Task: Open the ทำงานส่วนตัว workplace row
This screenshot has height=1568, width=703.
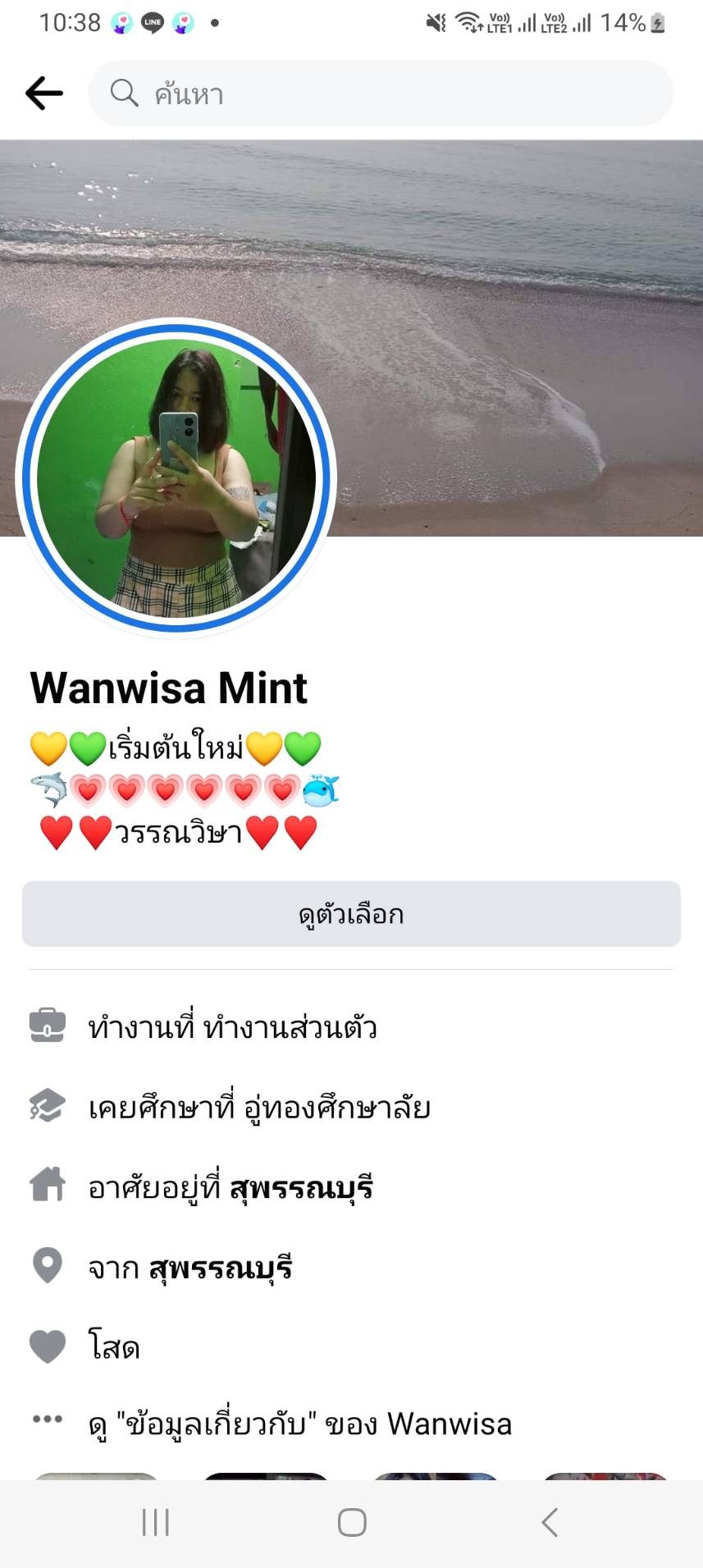Action: point(233,1027)
